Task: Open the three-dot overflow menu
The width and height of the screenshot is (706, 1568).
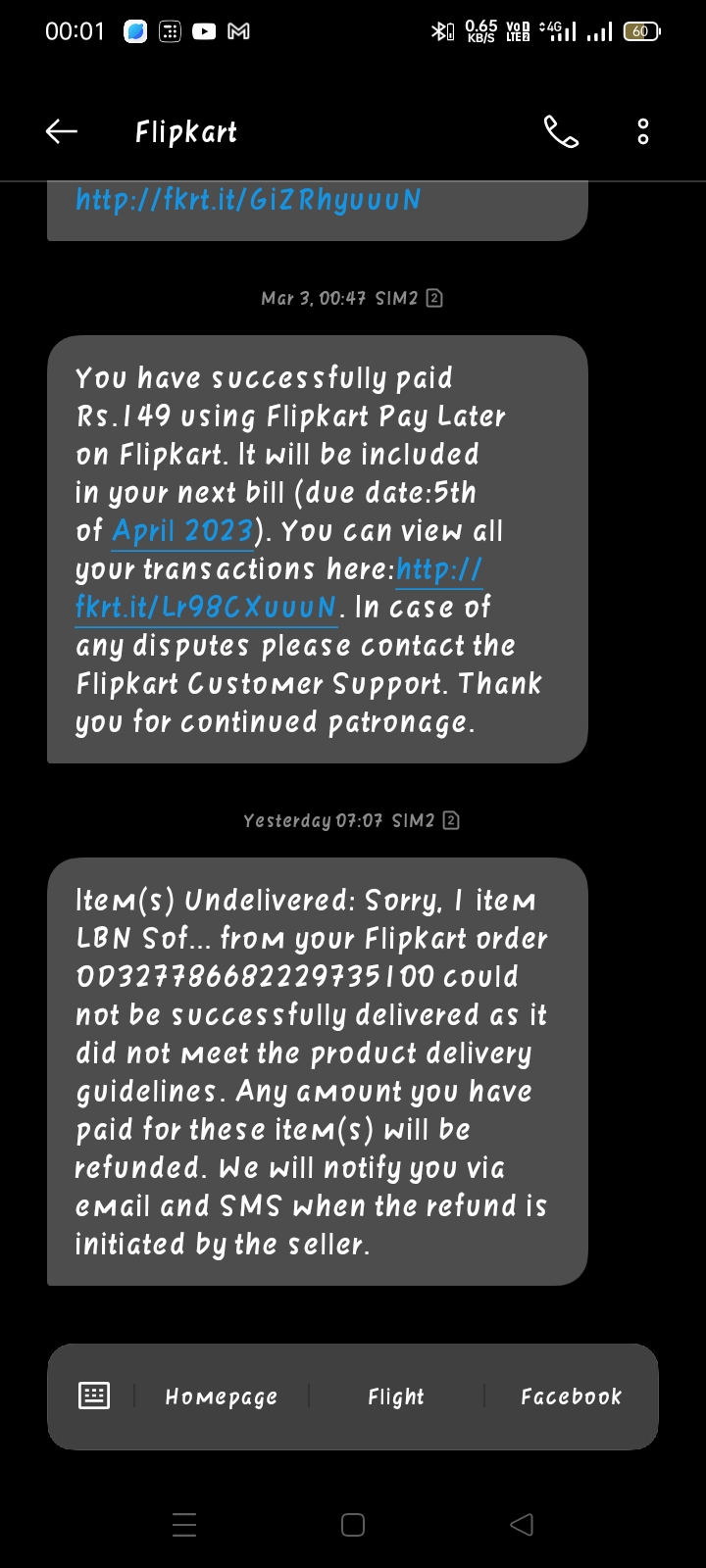Action: coord(643,131)
